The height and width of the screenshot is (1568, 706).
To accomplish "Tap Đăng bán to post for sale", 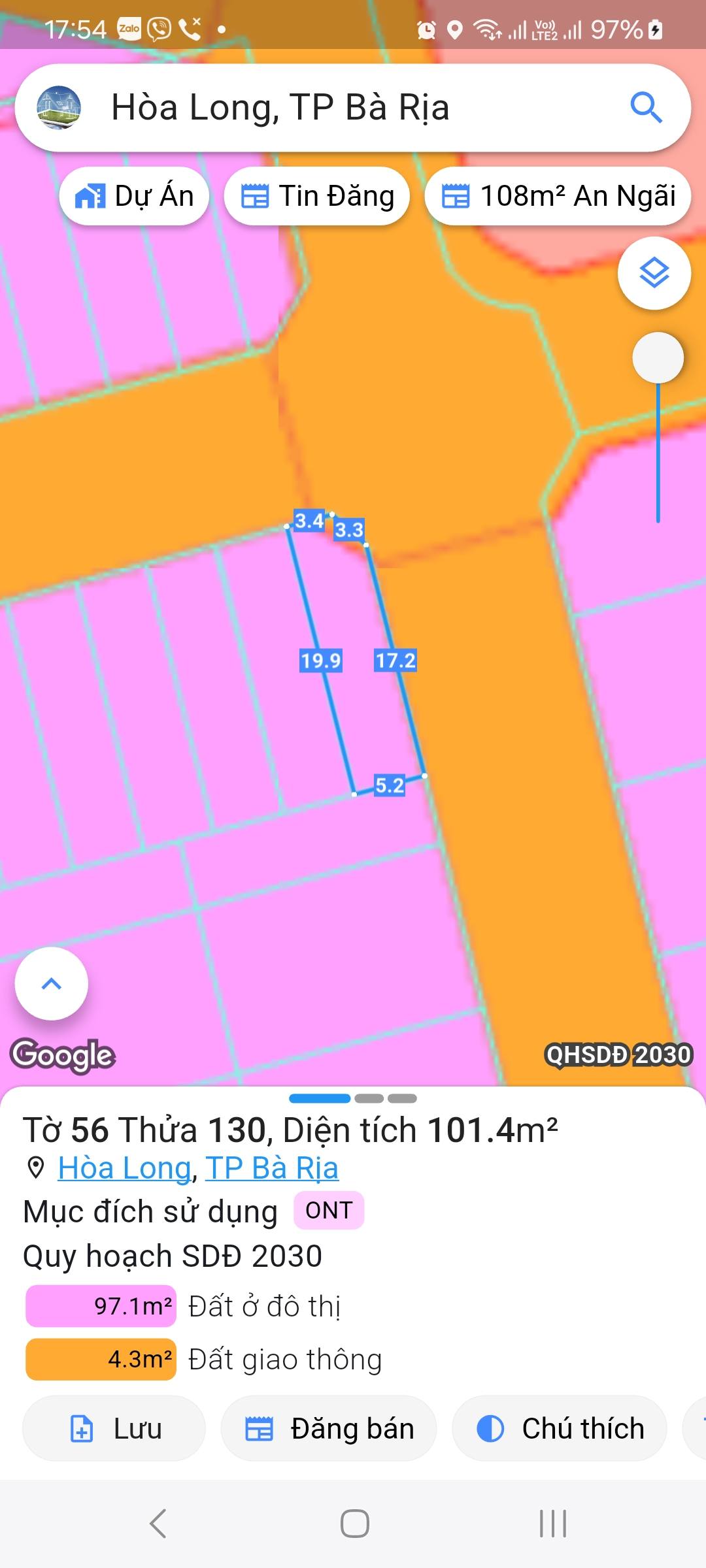I will [329, 1428].
